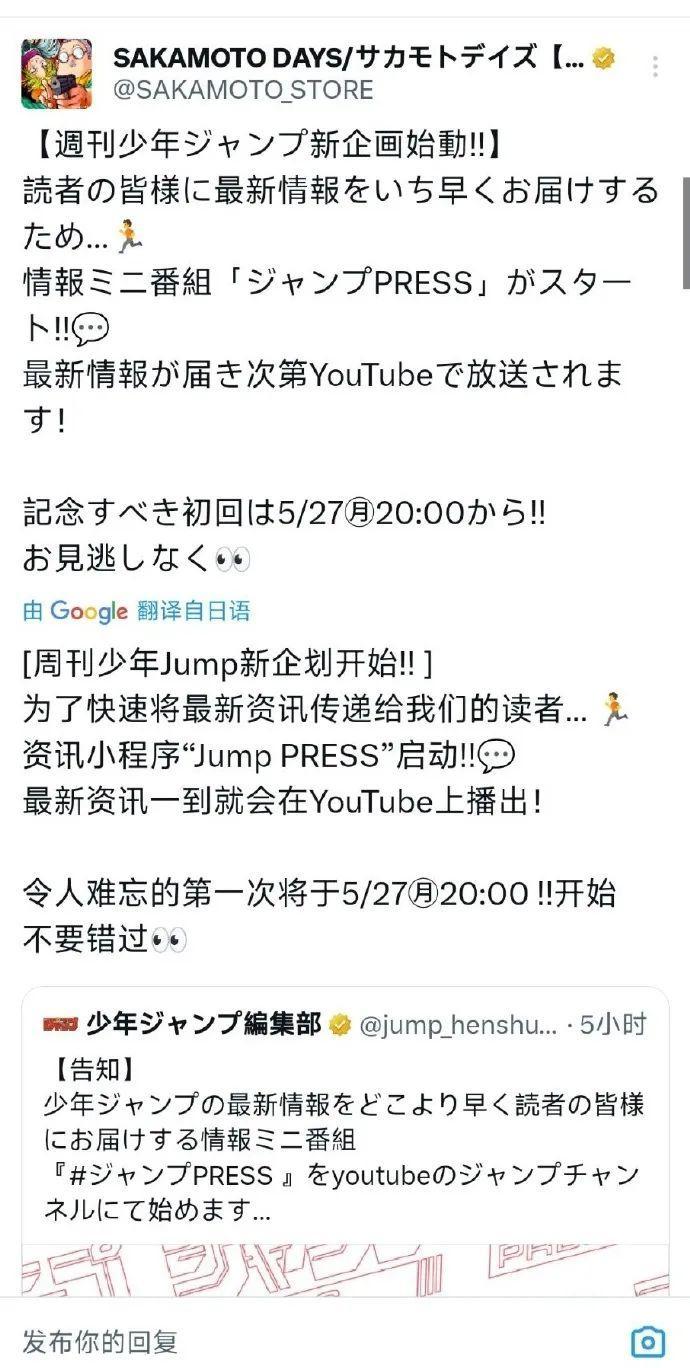This screenshot has width=690, height=1368.
Task: Tap the 发布你的回复 reply field
Action: (300, 1340)
